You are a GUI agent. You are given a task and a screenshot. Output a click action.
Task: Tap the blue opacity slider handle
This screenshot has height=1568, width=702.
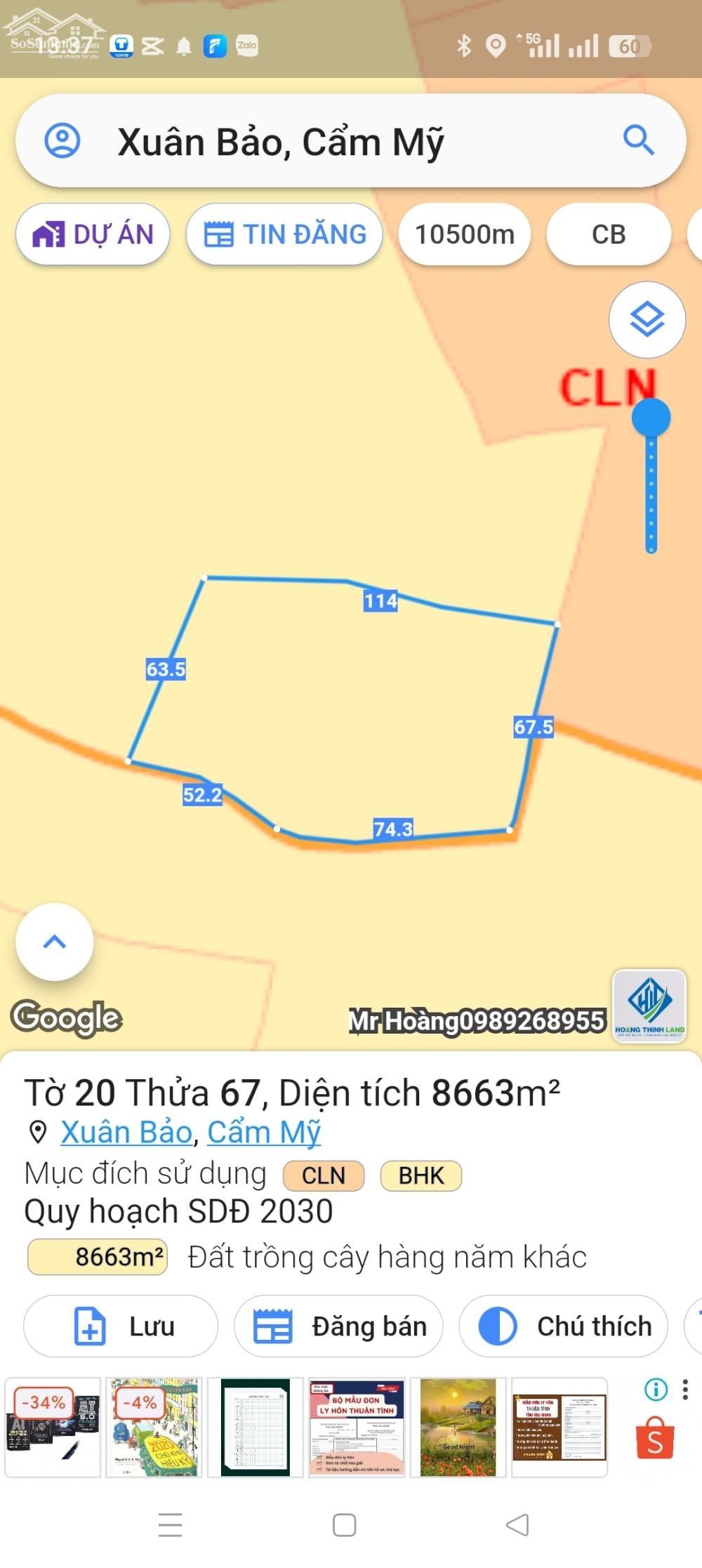(x=651, y=419)
